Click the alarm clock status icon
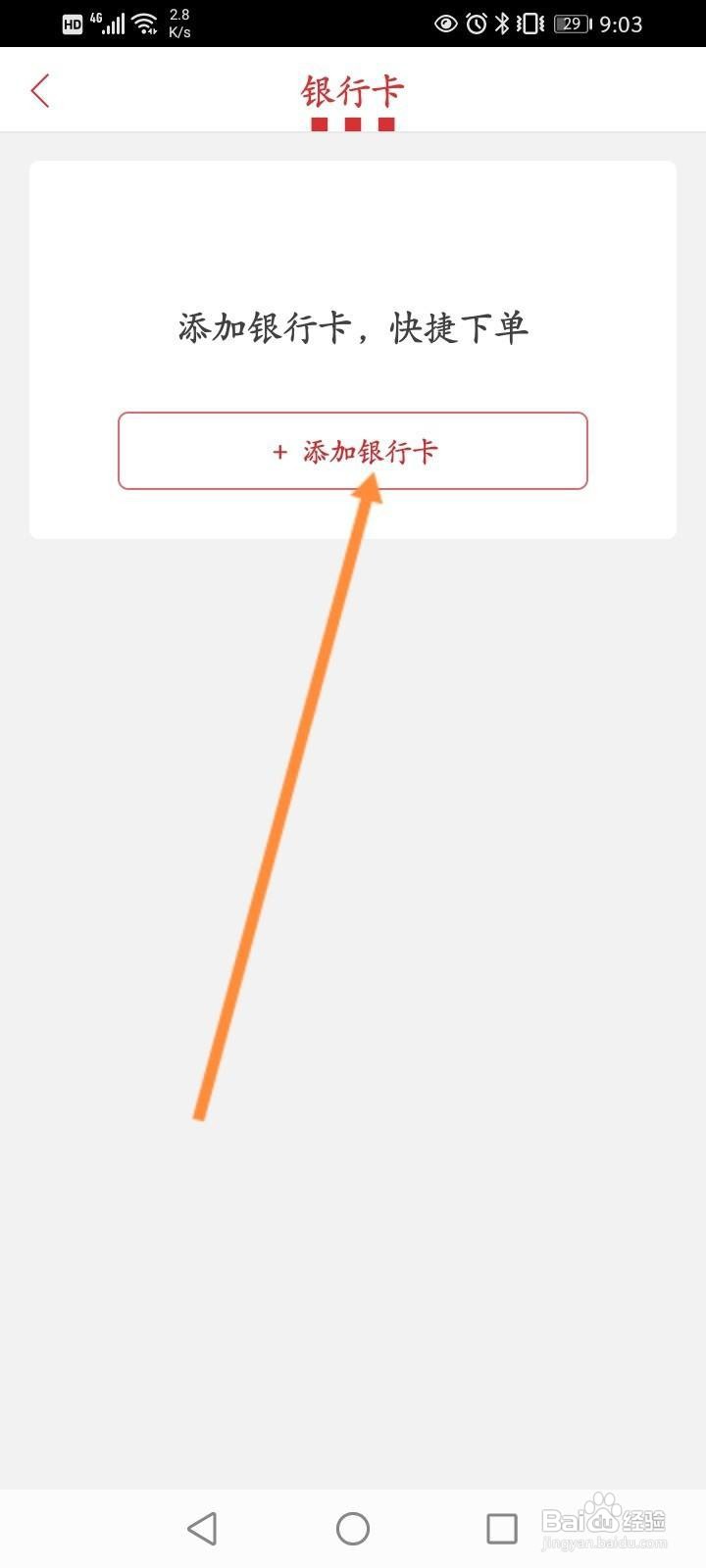Screen dimensions: 706x1568 point(477,24)
